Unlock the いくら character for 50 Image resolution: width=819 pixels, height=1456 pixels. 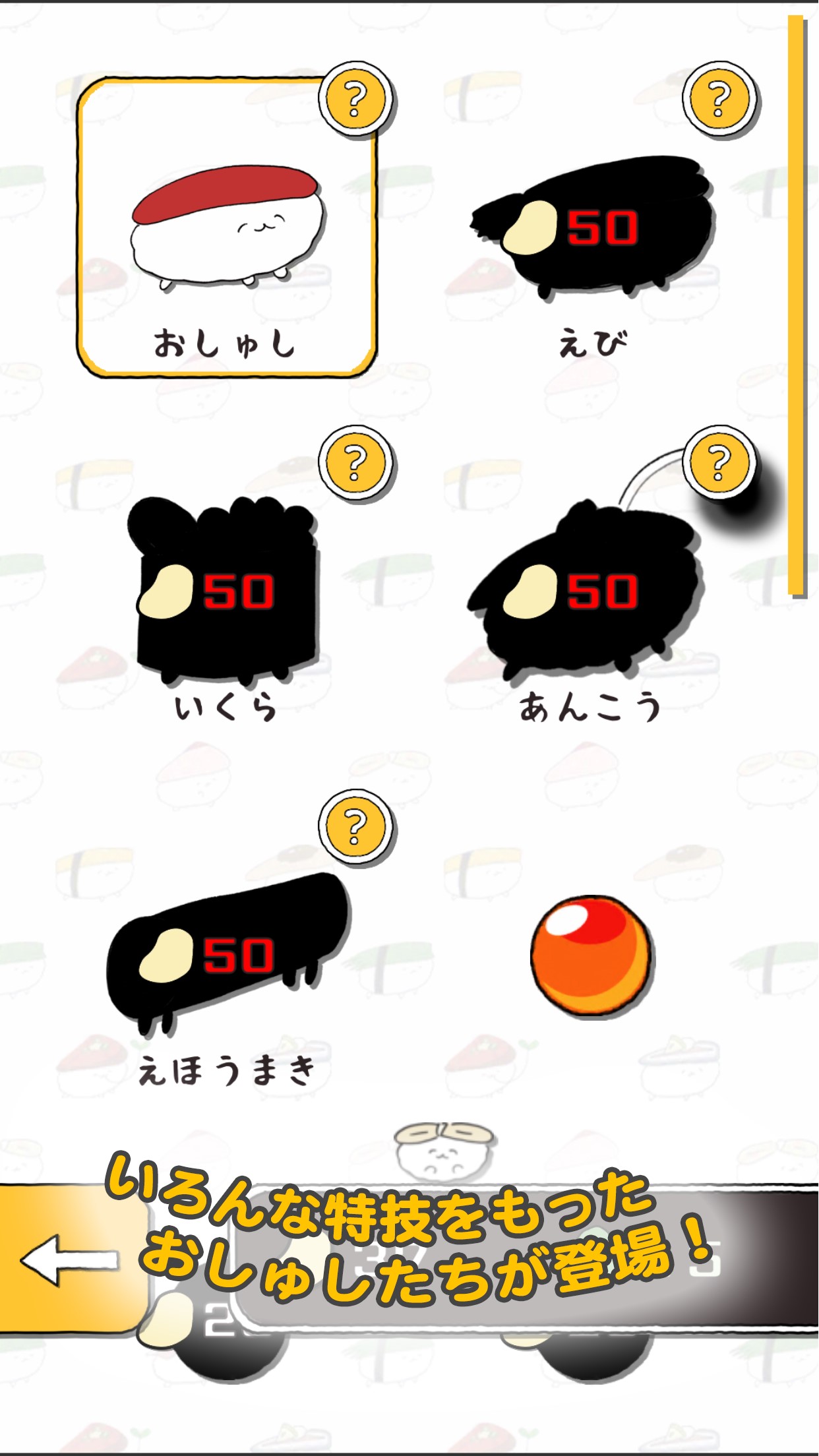coord(228,590)
